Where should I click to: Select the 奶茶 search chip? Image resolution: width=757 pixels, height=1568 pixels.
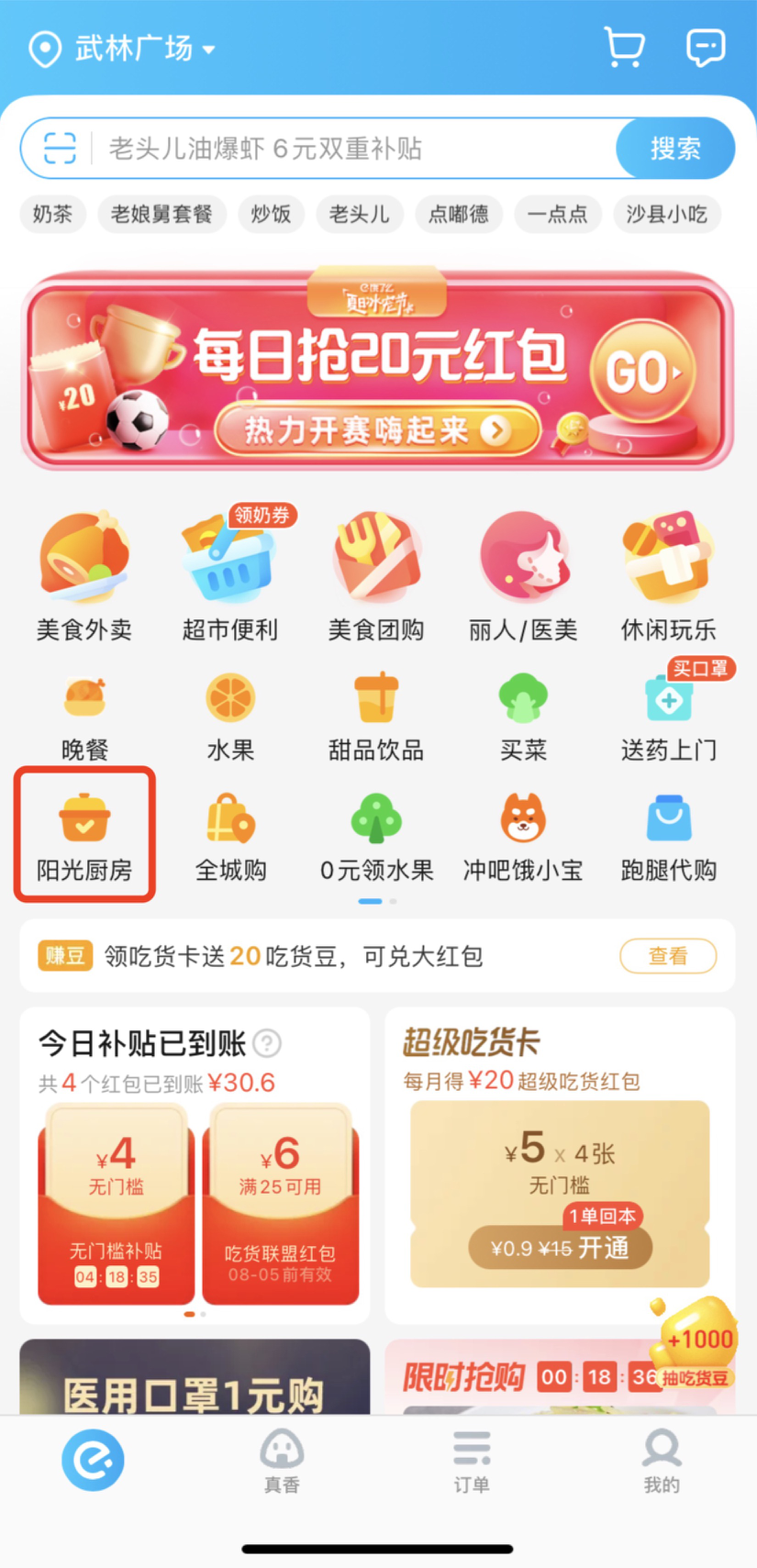tap(52, 214)
